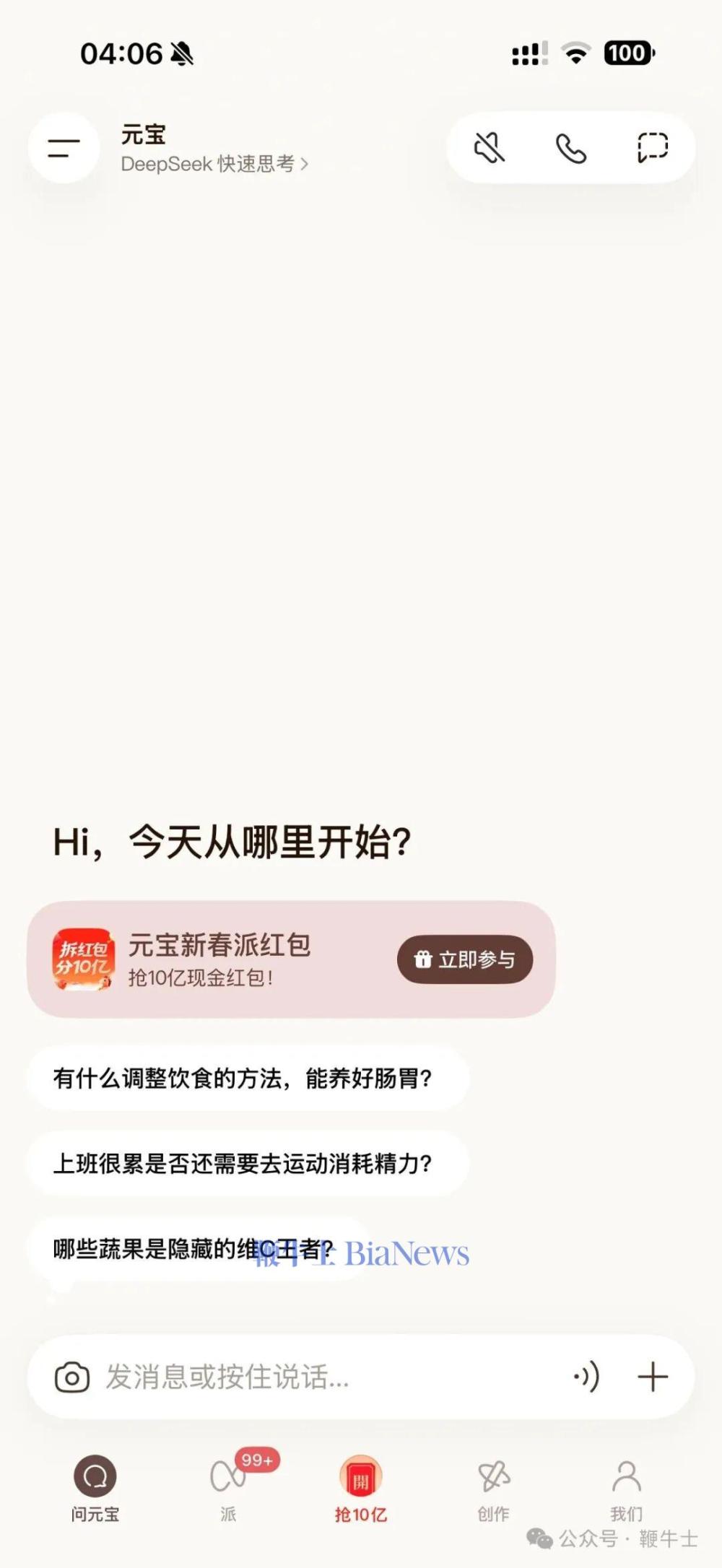722x1568 pixels.
Task: Start a new chat conversation
Action: click(652, 148)
